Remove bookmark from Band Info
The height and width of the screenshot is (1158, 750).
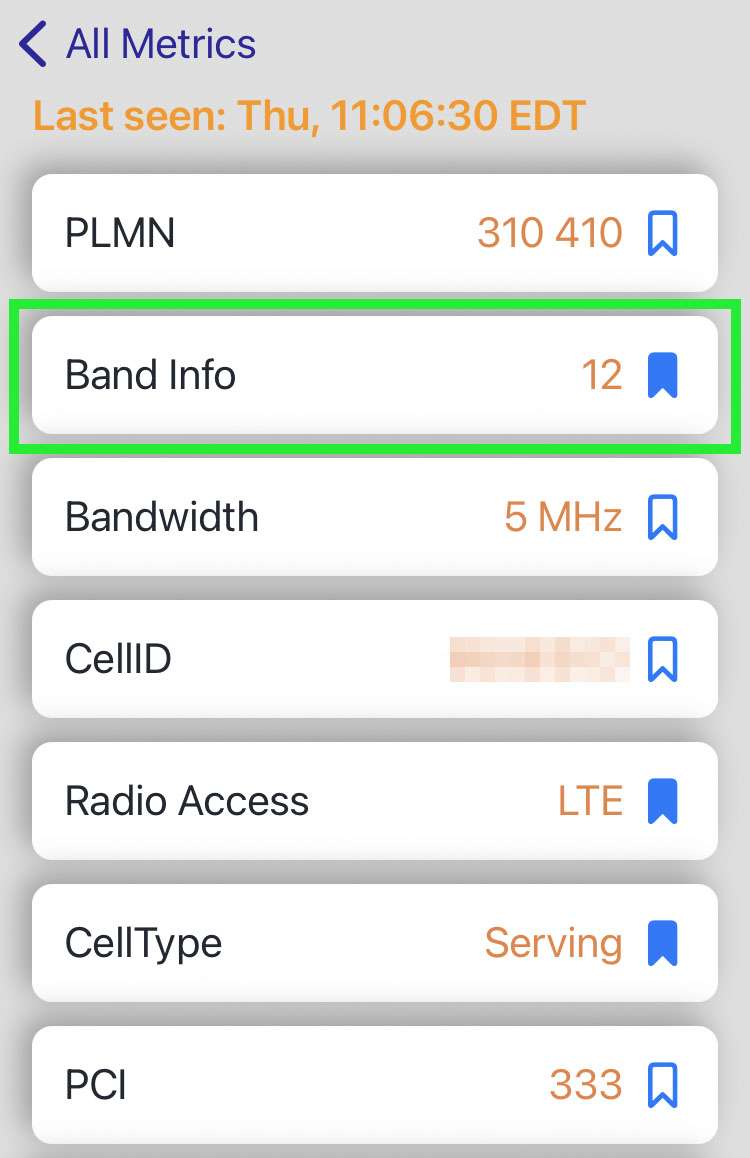pos(663,375)
